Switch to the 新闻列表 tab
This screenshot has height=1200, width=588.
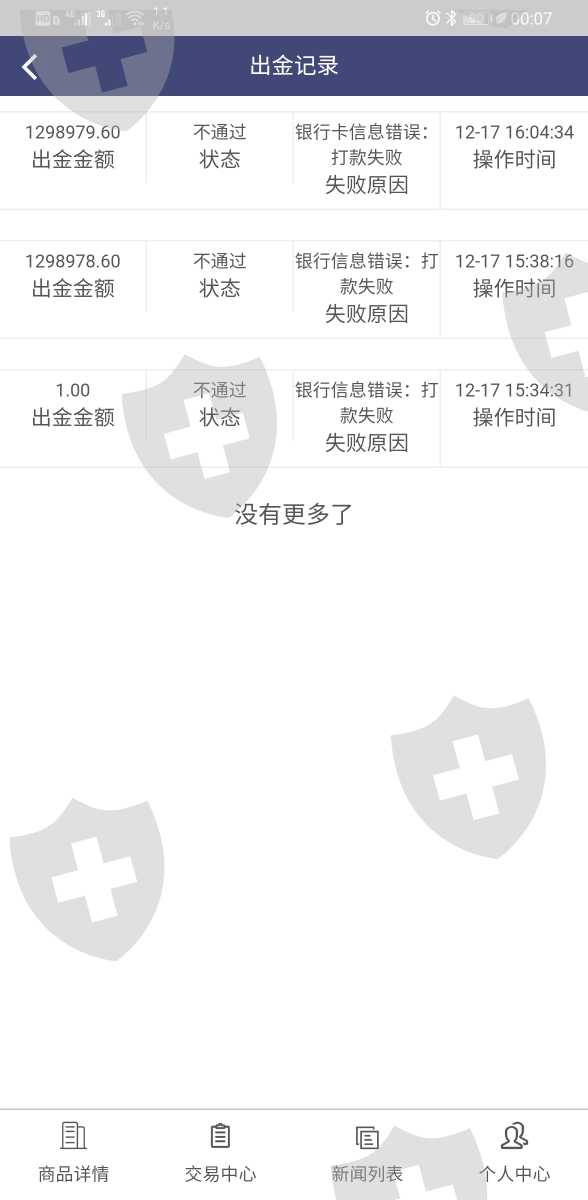[367, 1154]
